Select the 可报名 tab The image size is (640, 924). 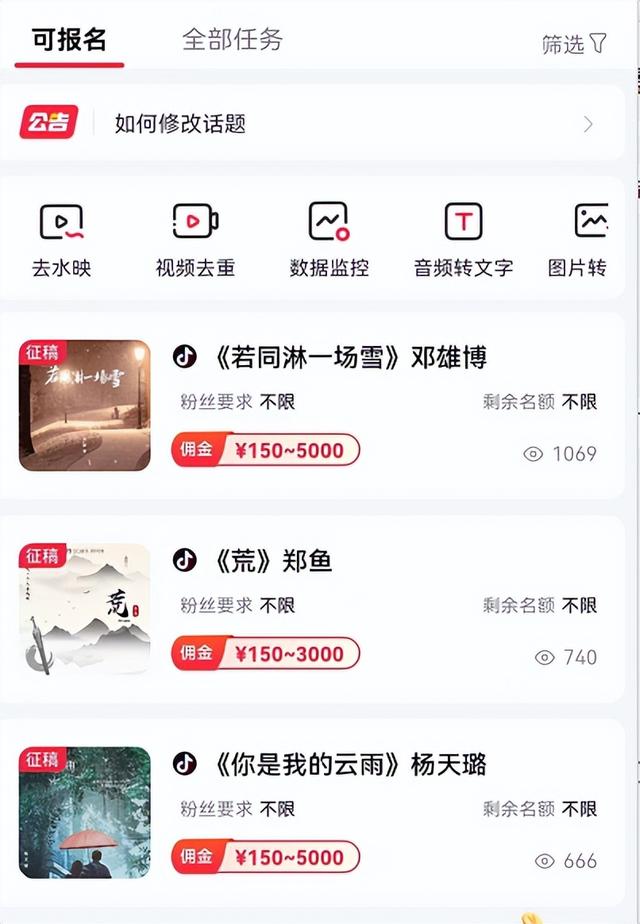[69, 40]
